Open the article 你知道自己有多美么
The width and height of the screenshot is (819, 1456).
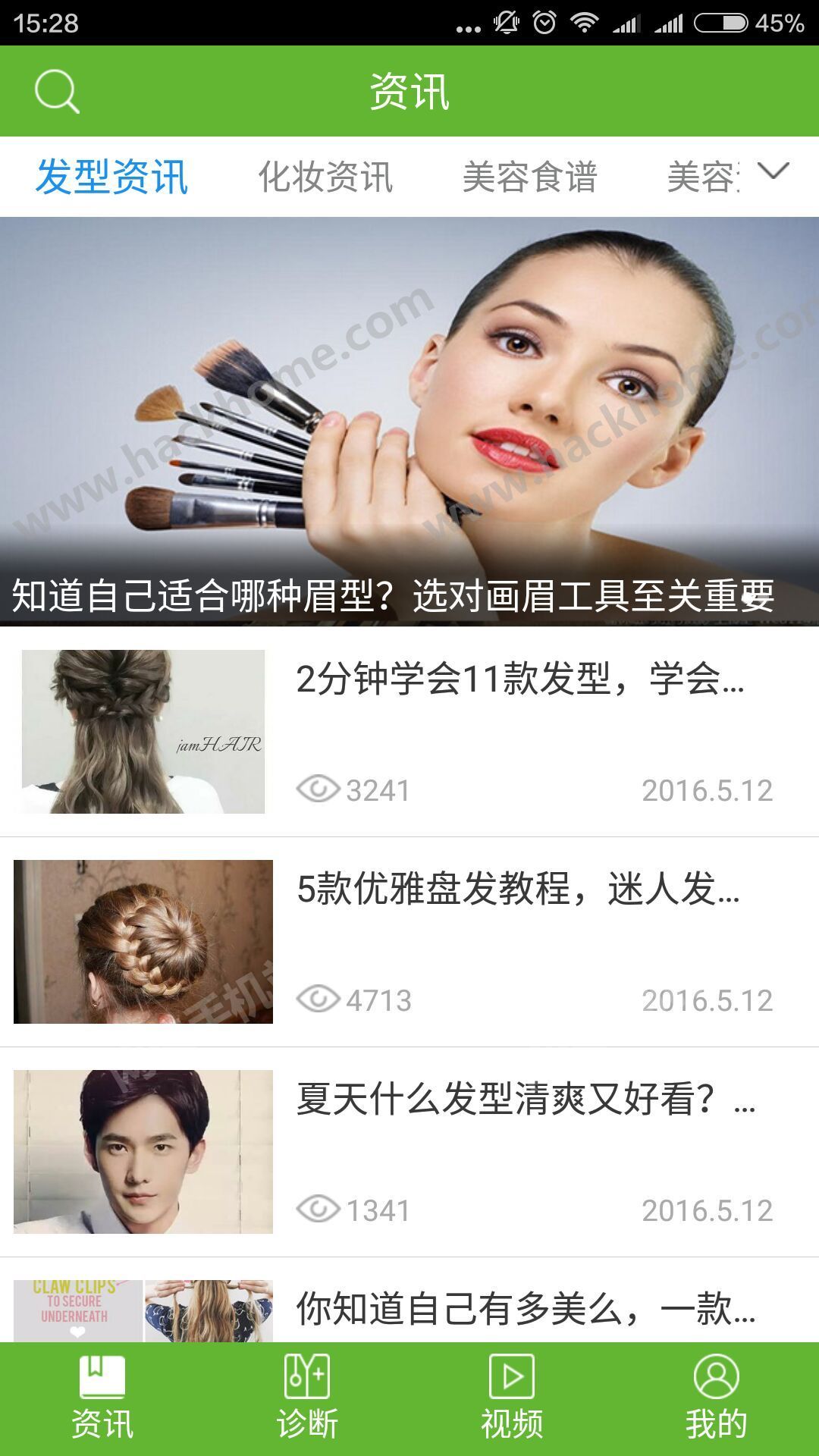point(525,1309)
